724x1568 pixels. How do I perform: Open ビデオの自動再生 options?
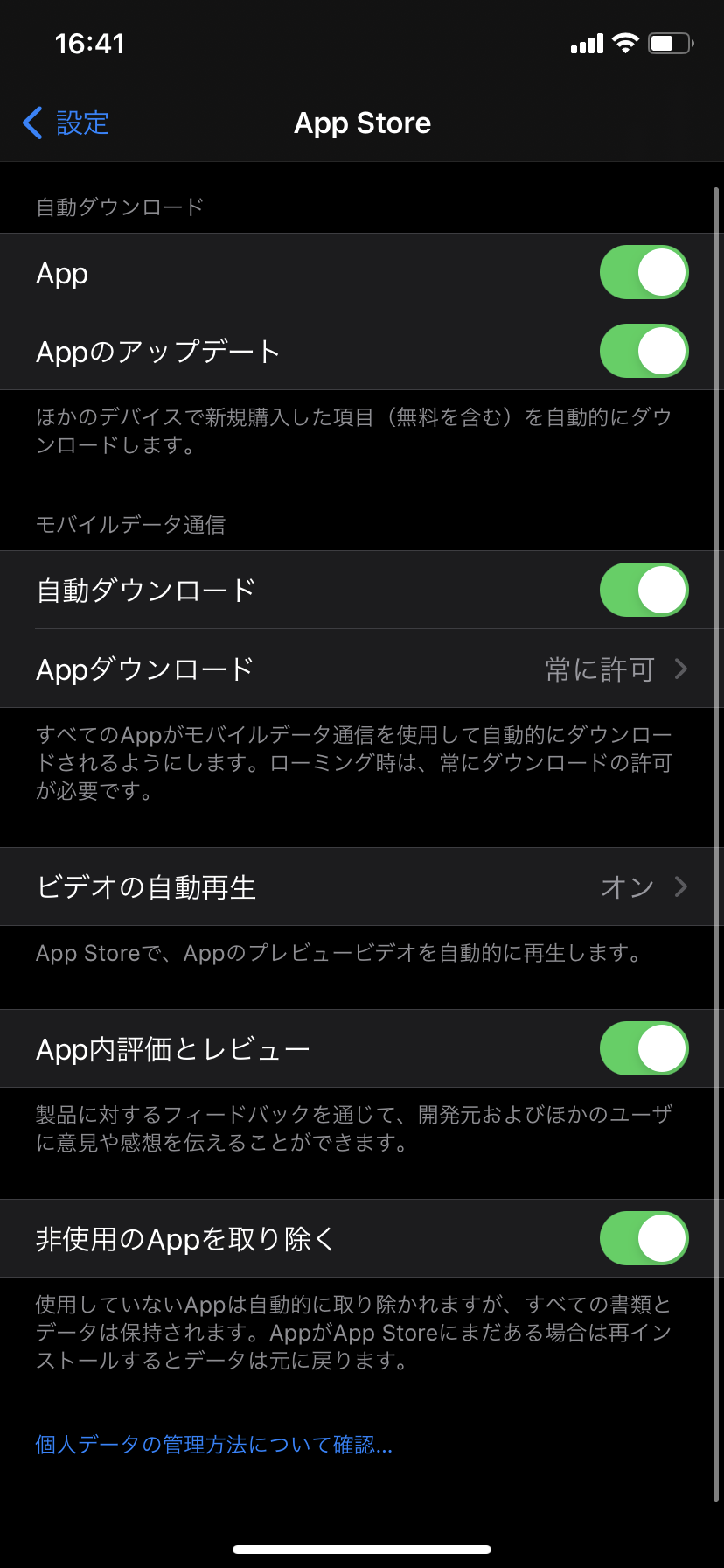(362, 886)
